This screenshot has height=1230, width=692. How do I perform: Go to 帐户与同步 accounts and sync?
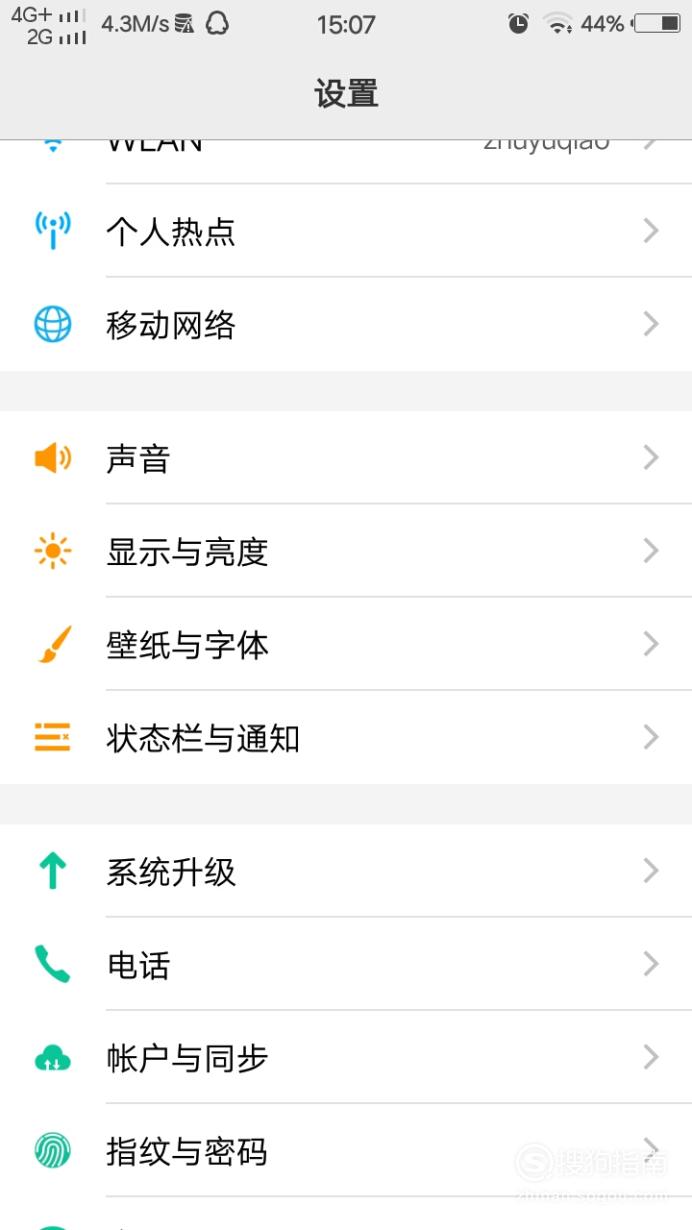pyautogui.click(x=346, y=1057)
